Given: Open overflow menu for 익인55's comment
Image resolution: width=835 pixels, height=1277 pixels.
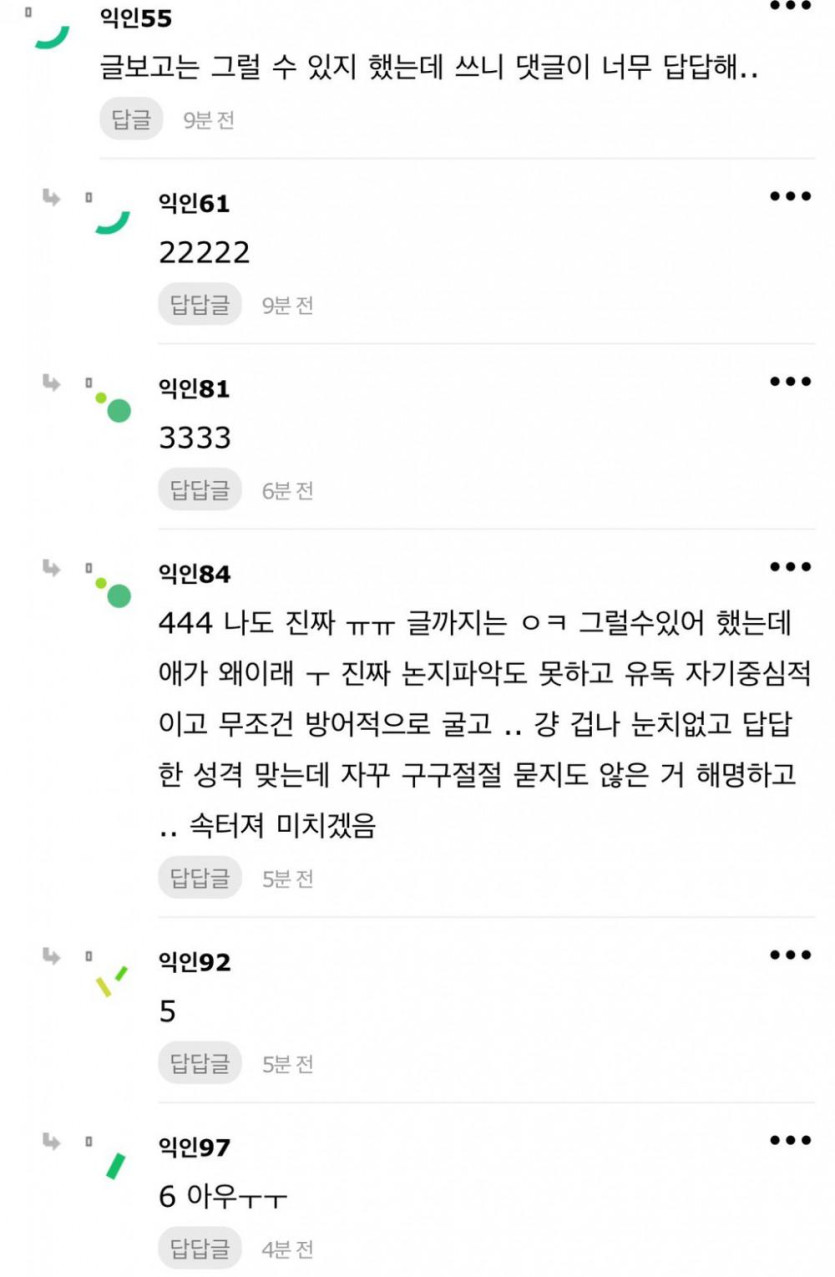Looking at the screenshot, I should click(x=790, y=6).
